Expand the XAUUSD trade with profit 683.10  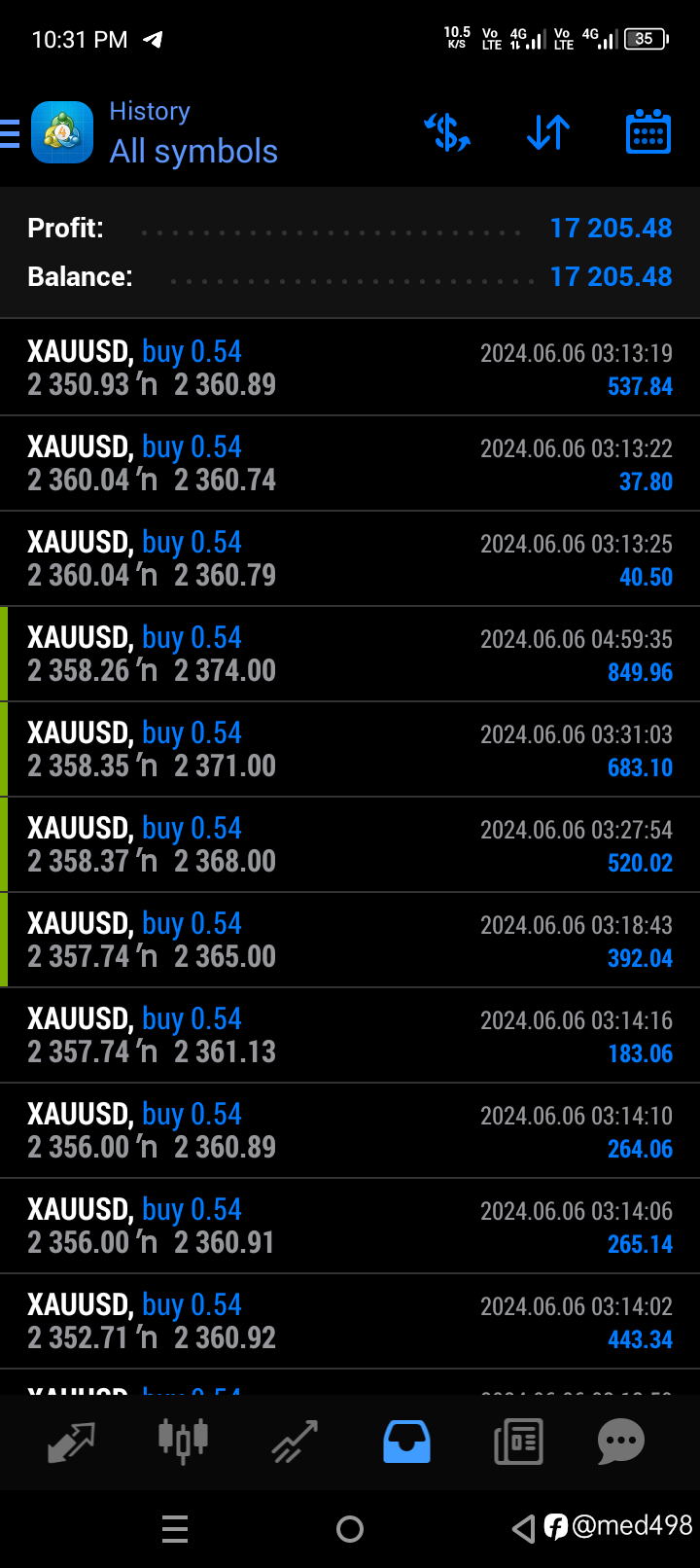point(350,750)
